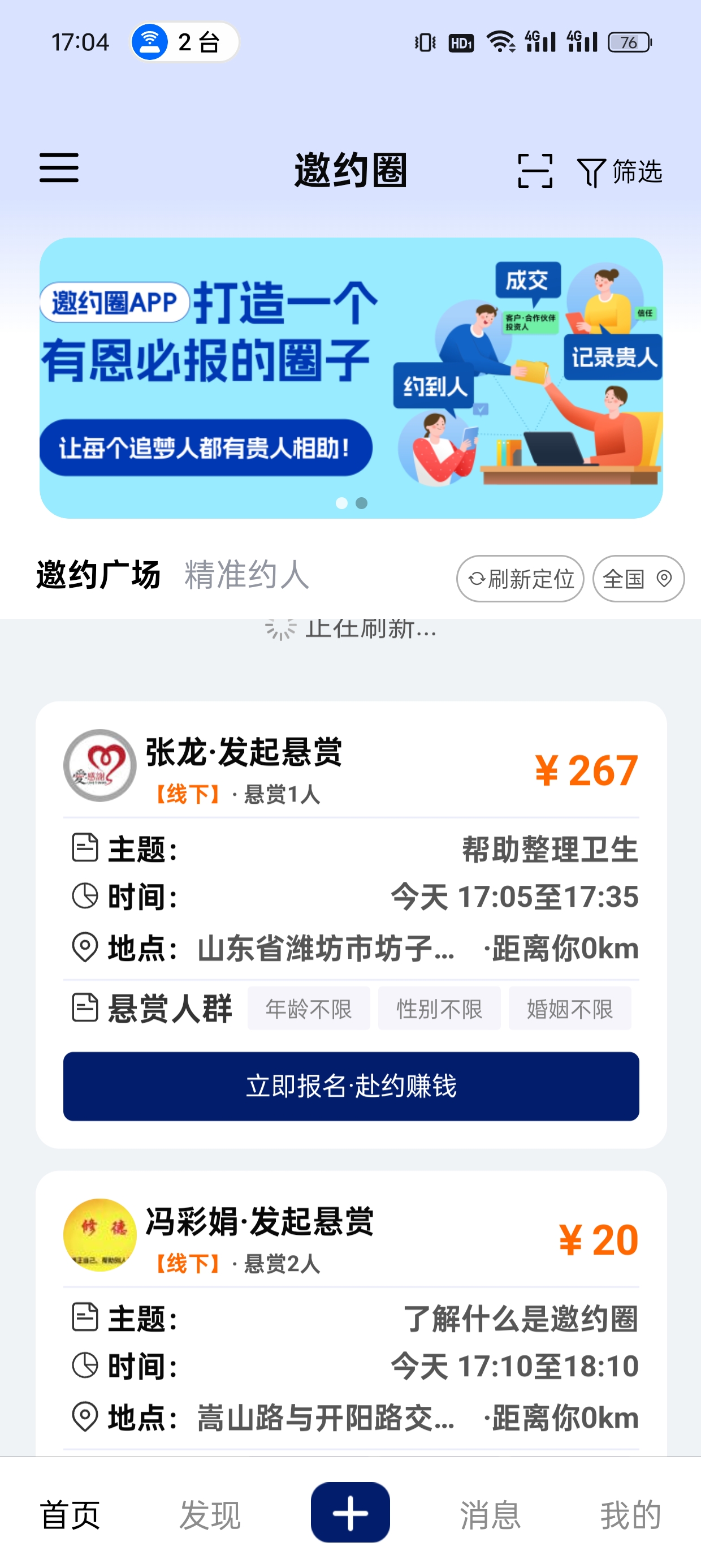701x1568 pixels.
Task: Open the hamburger drawer menu
Action: pos(59,168)
